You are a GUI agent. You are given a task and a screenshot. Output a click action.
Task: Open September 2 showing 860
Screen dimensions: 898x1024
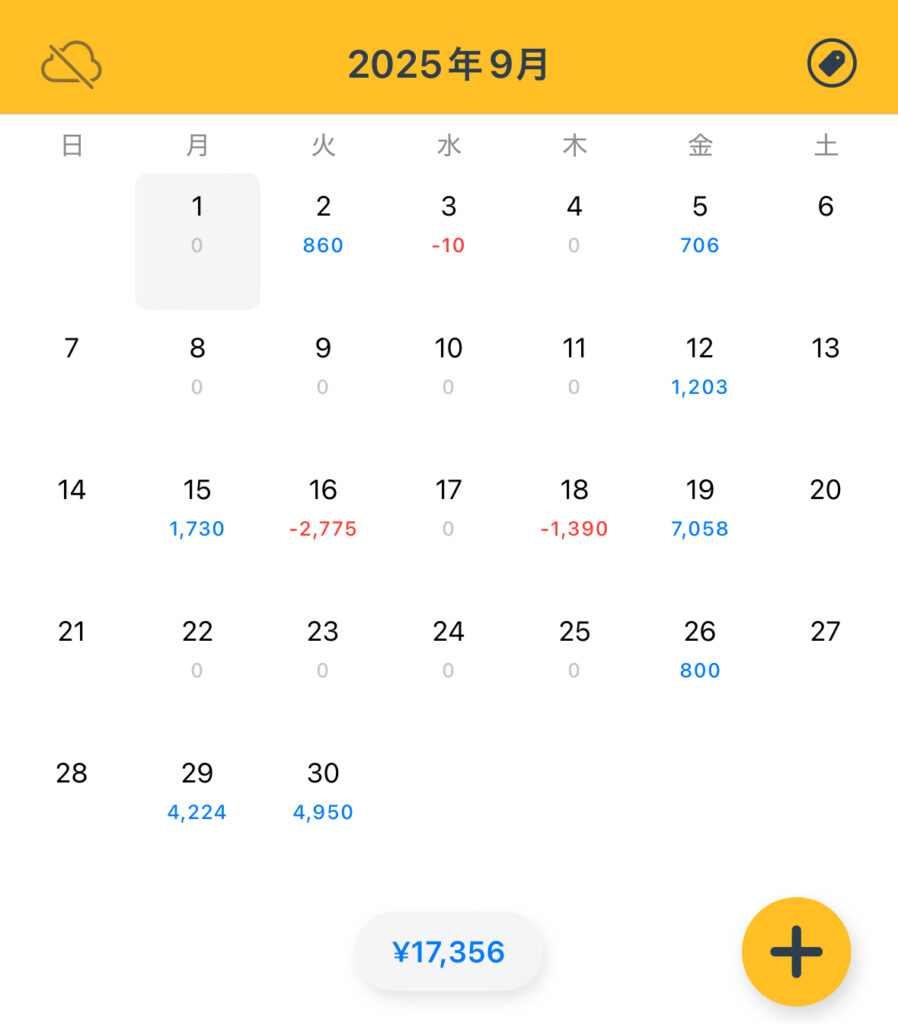pyautogui.click(x=323, y=224)
